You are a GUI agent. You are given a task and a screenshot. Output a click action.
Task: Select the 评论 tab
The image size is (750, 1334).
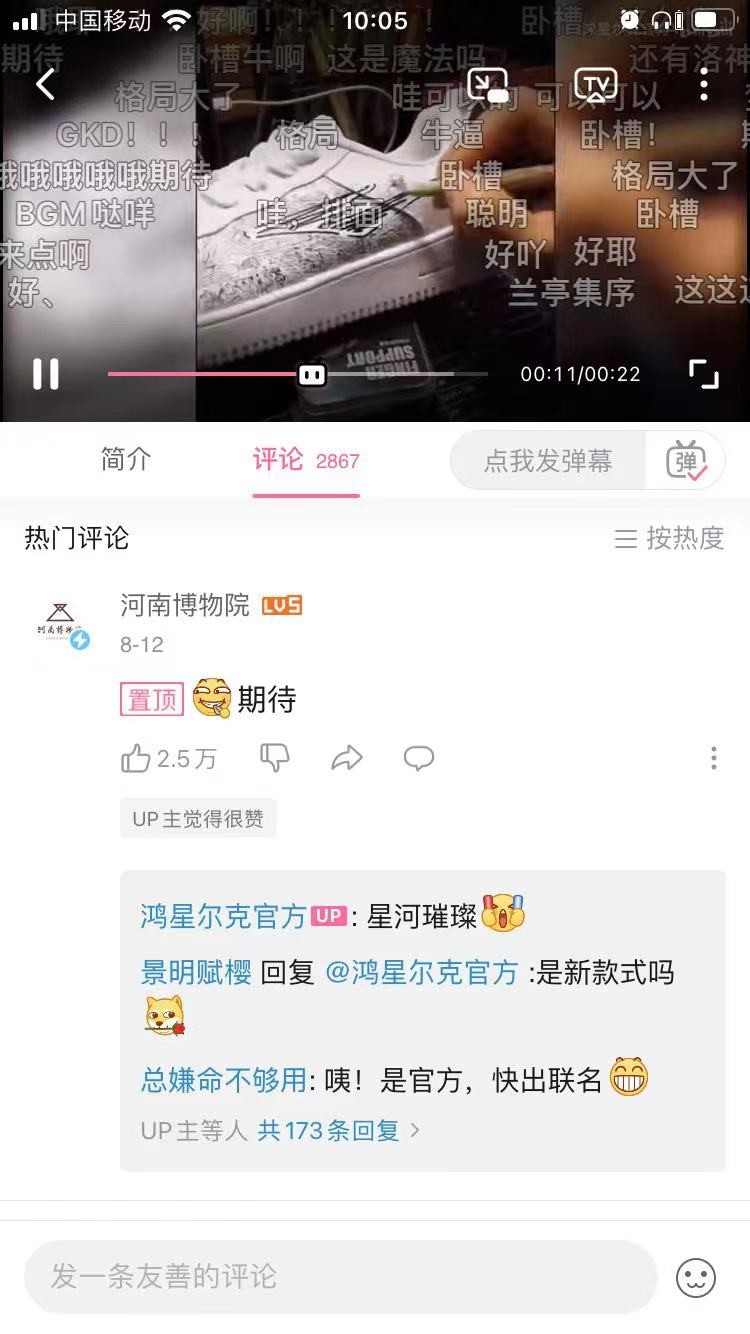278,459
